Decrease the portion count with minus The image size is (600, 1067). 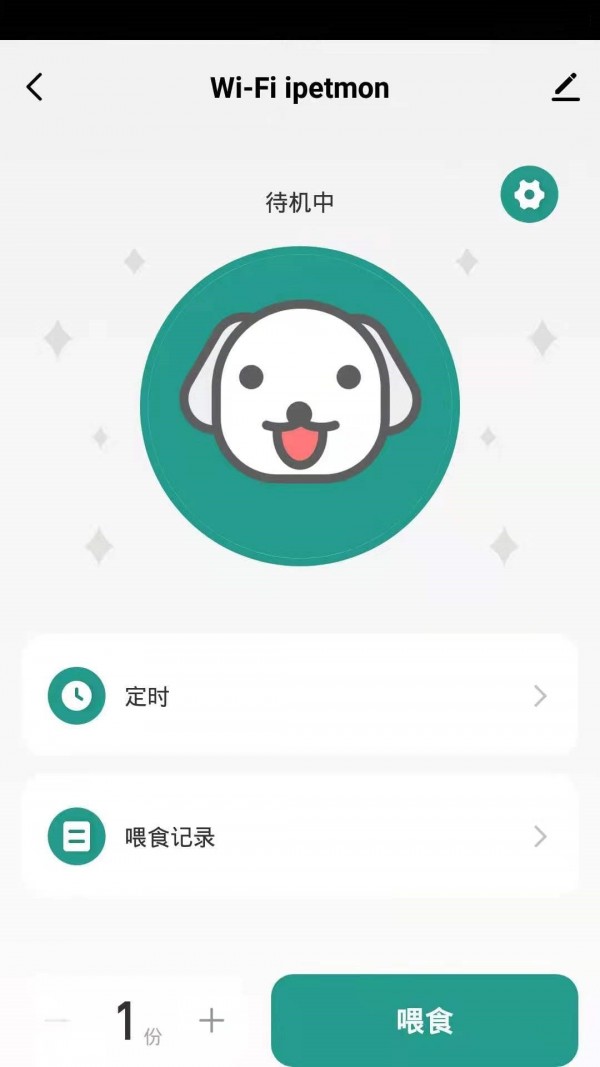[x=57, y=1021]
